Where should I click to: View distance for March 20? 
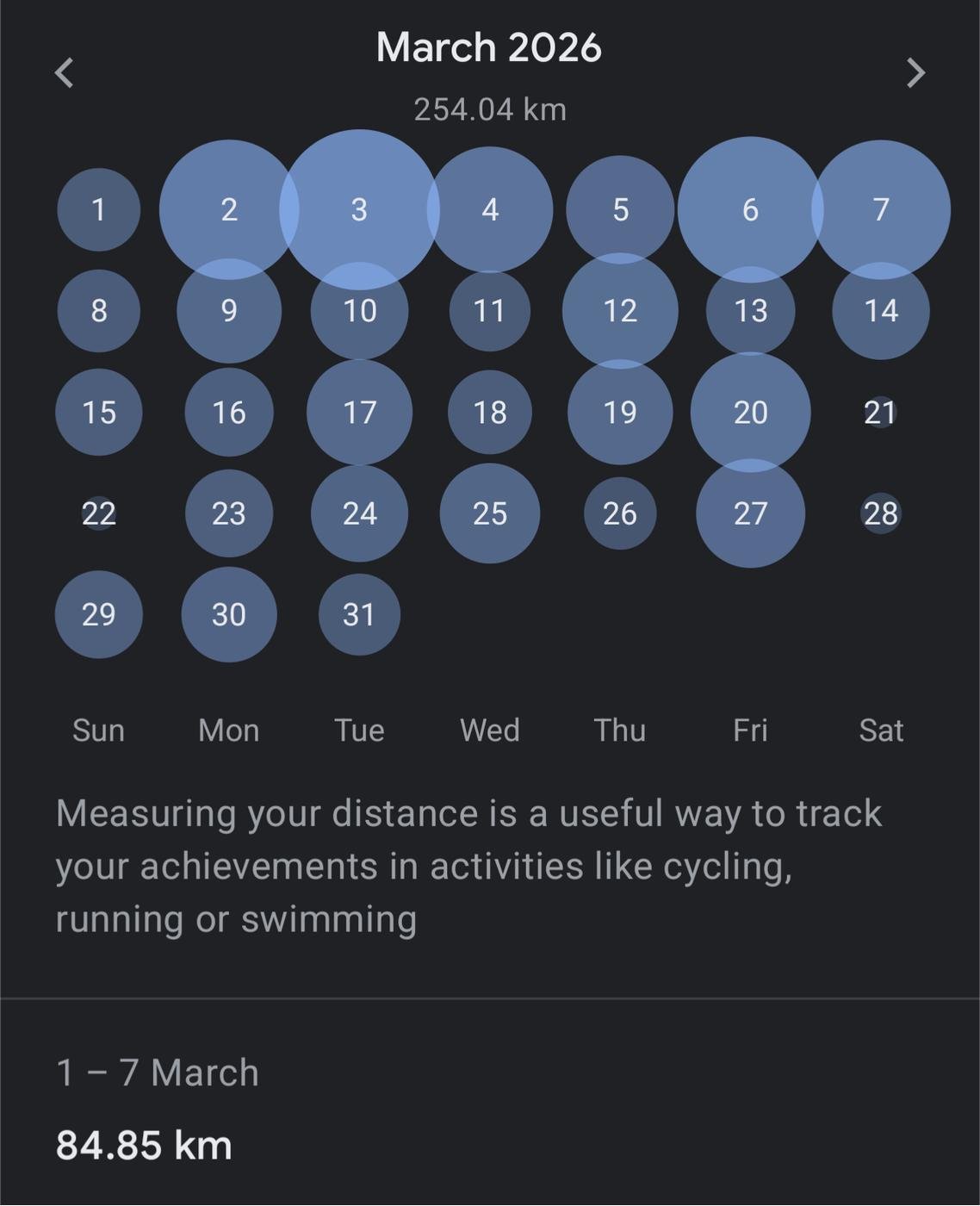click(750, 413)
